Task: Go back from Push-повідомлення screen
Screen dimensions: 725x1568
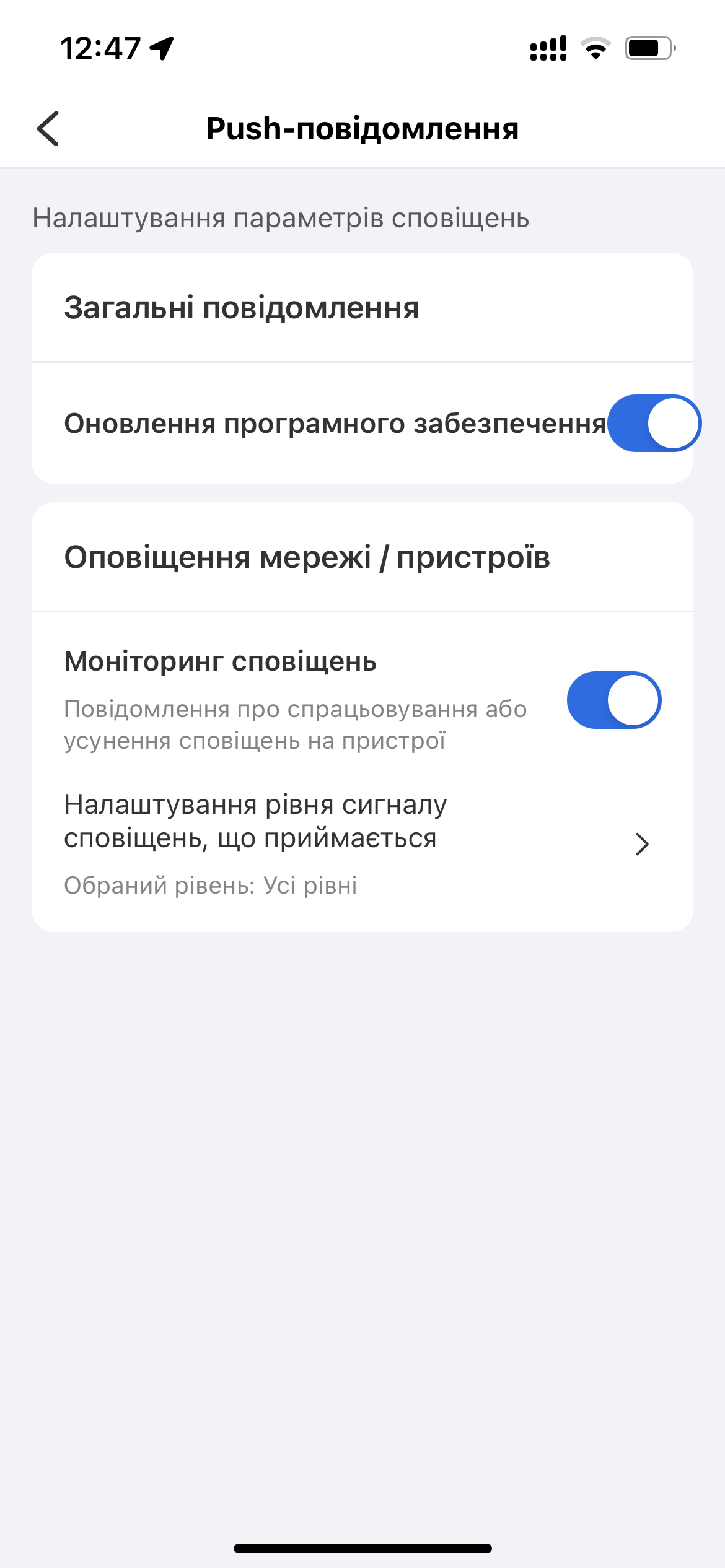Action: 48,129
